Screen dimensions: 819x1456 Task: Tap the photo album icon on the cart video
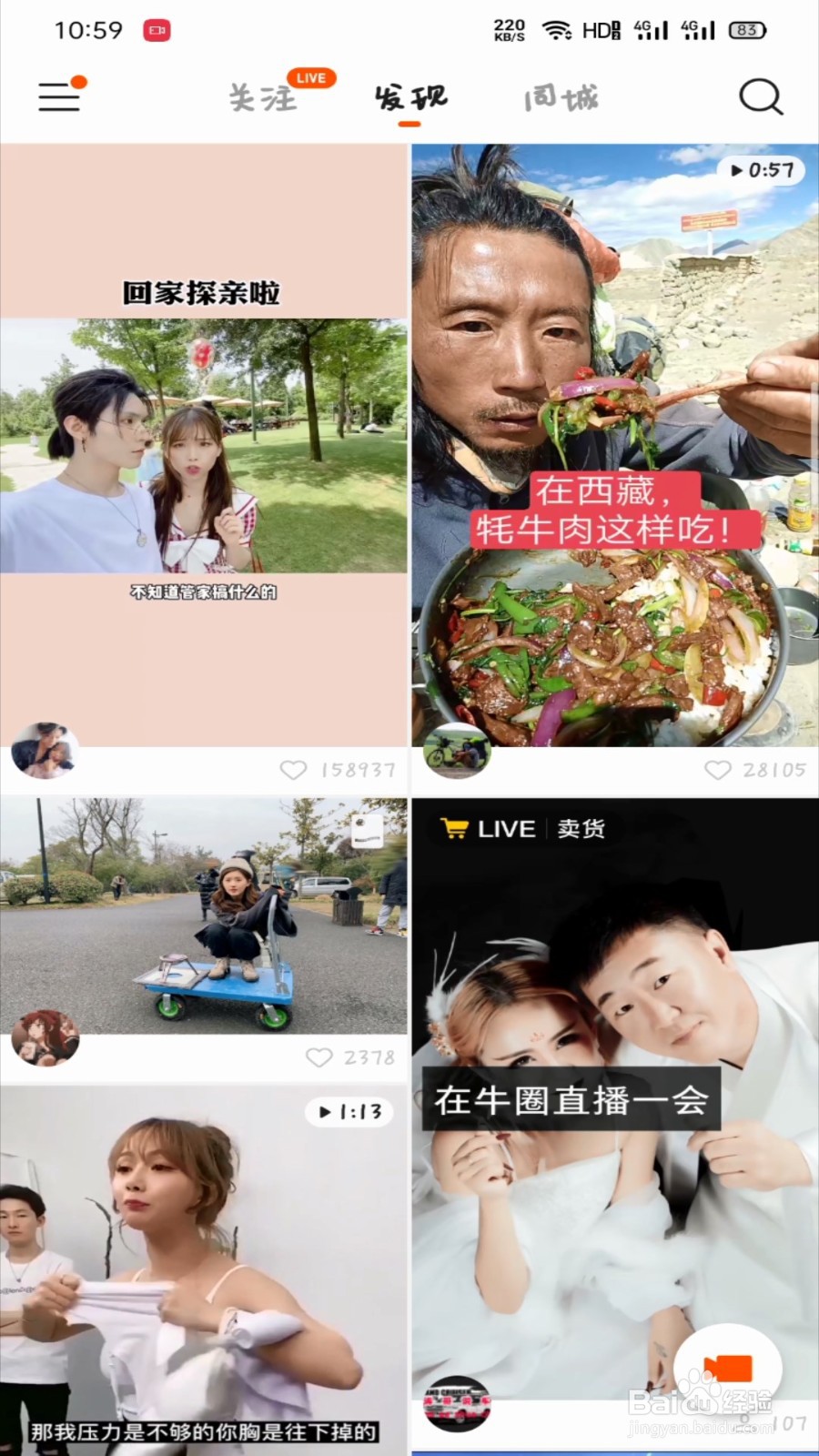(x=368, y=832)
